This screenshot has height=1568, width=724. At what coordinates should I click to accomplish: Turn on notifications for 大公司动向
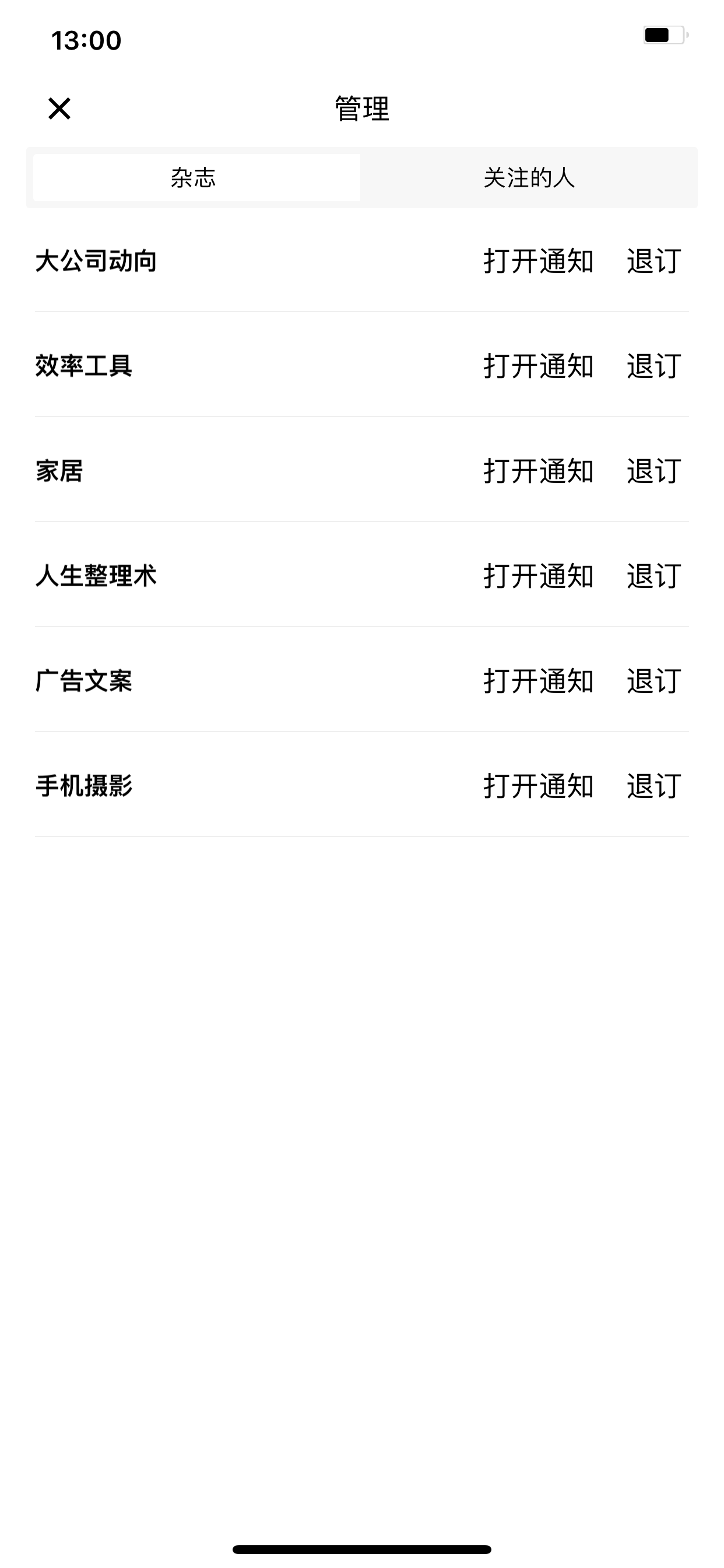(539, 261)
